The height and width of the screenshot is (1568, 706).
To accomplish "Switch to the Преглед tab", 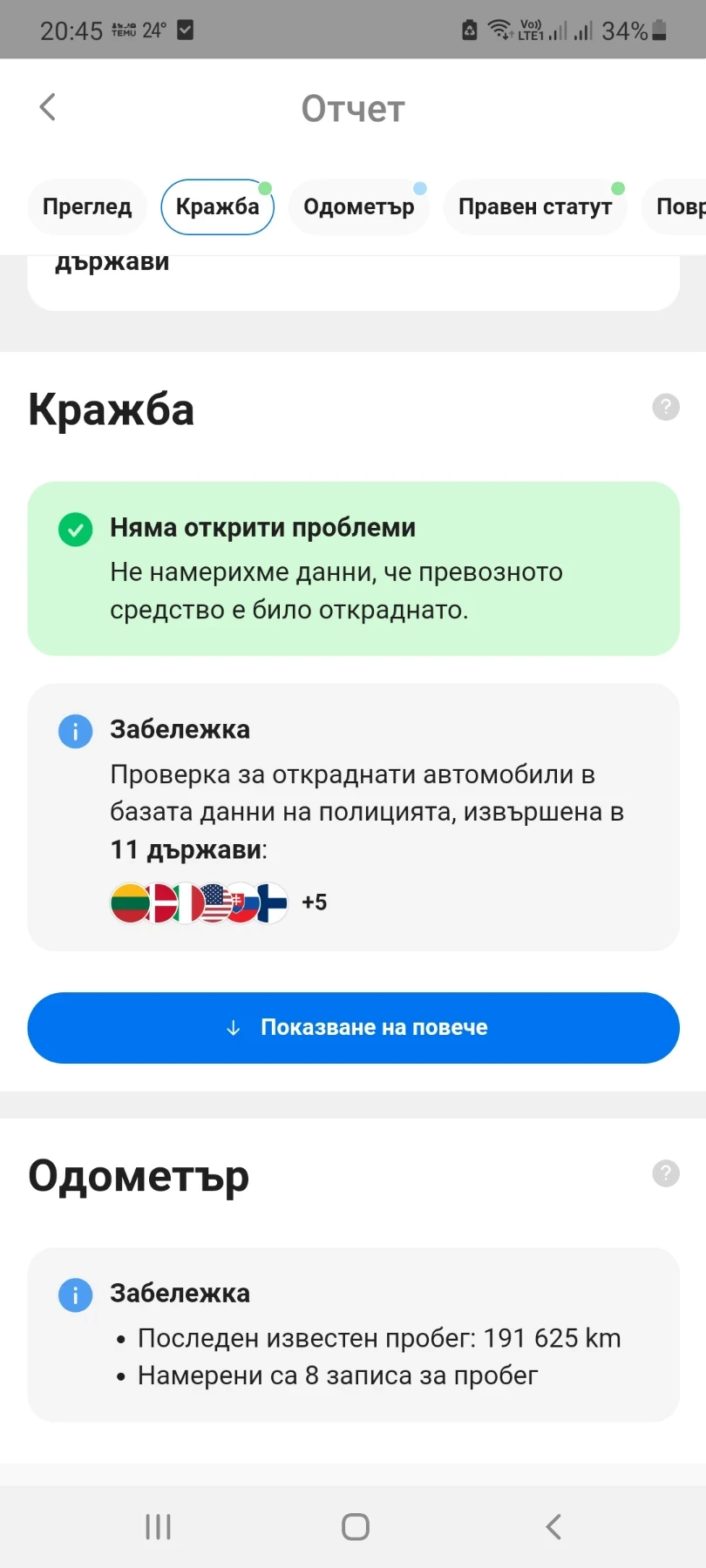I will pyautogui.click(x=87, y=206).
